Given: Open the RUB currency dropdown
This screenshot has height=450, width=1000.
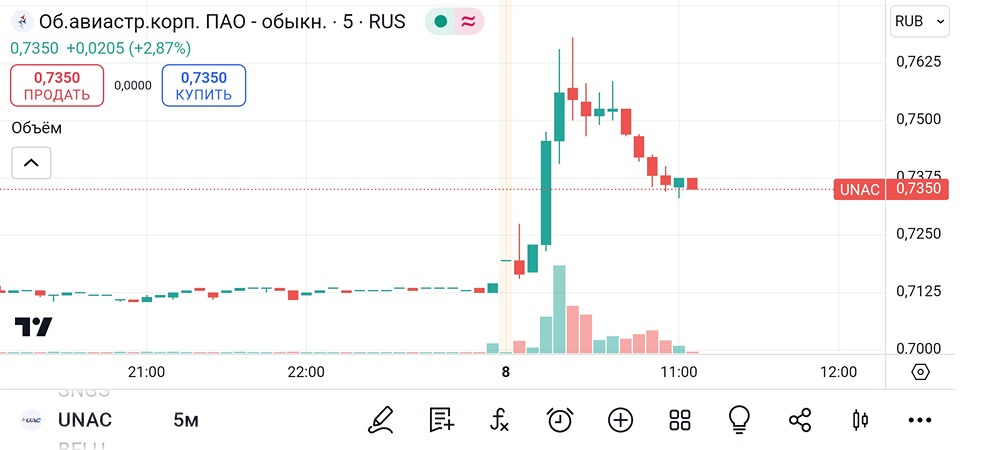Looking at the screenshot, I should pos(922,21).
